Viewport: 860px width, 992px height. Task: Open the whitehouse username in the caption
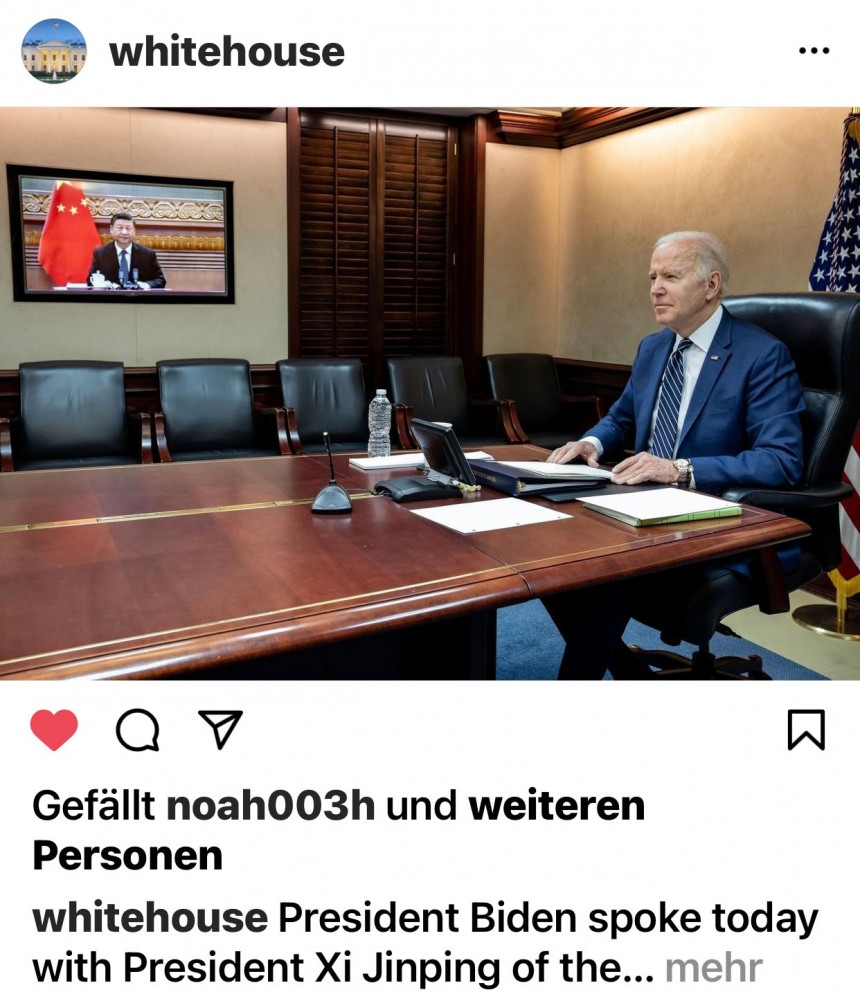click(150, 917)
